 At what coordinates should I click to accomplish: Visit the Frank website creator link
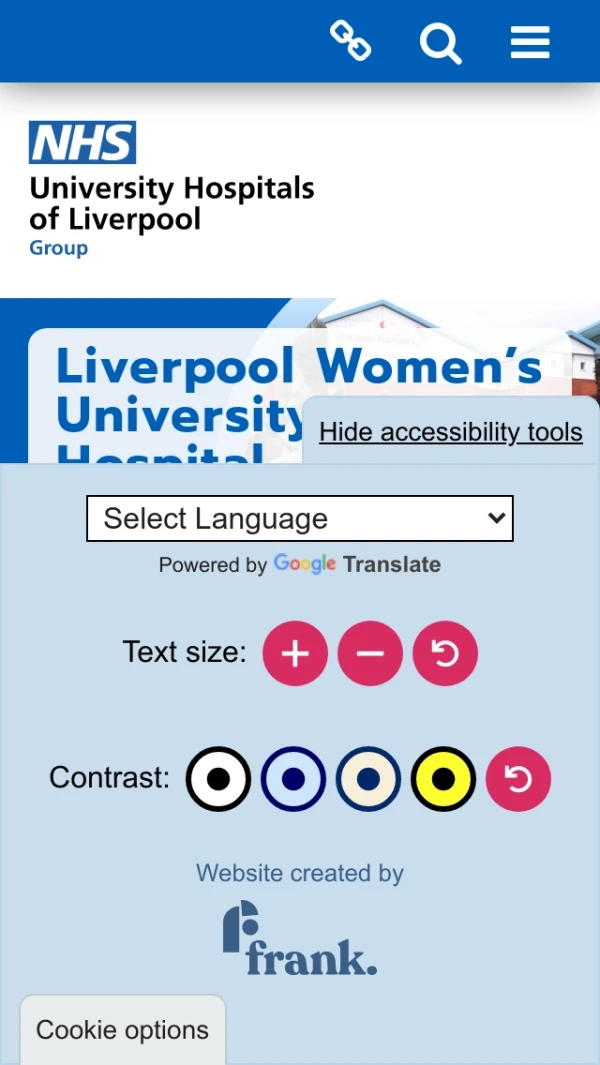[x=299, y=940]
